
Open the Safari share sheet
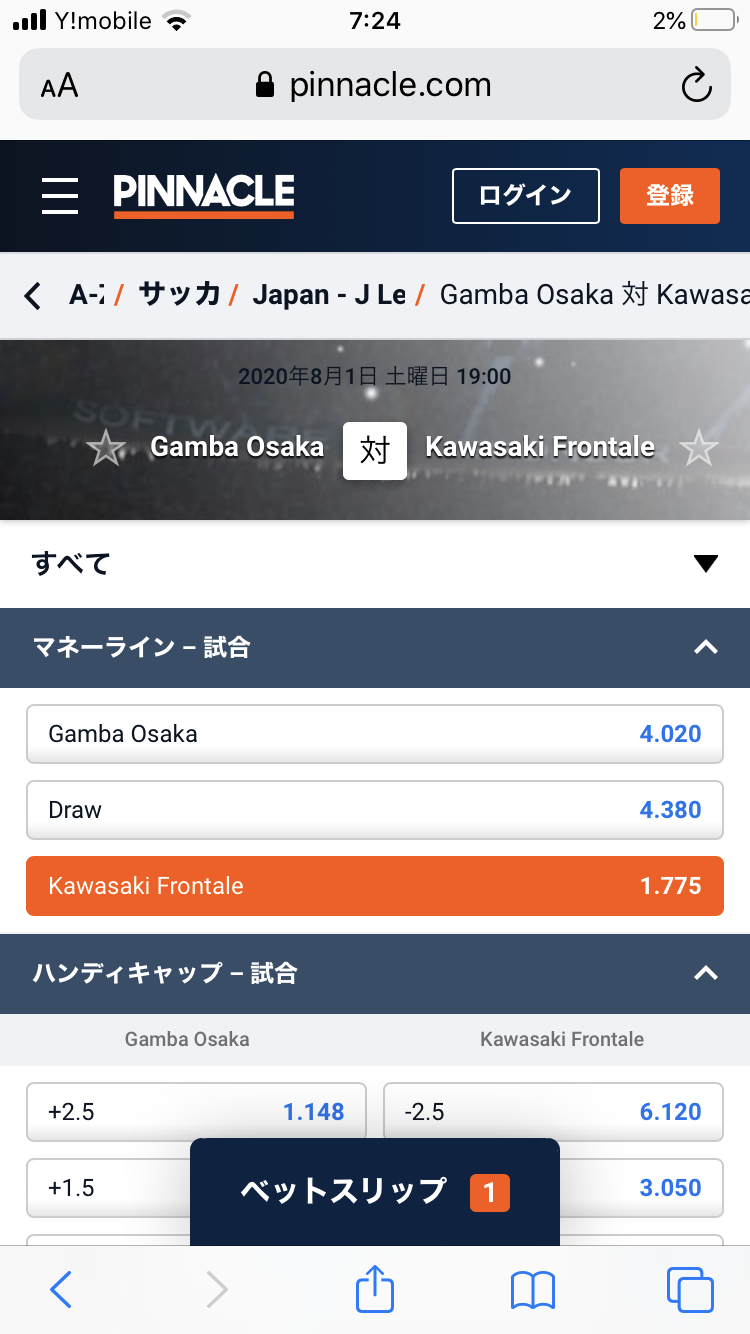(x=375, y=1288)
